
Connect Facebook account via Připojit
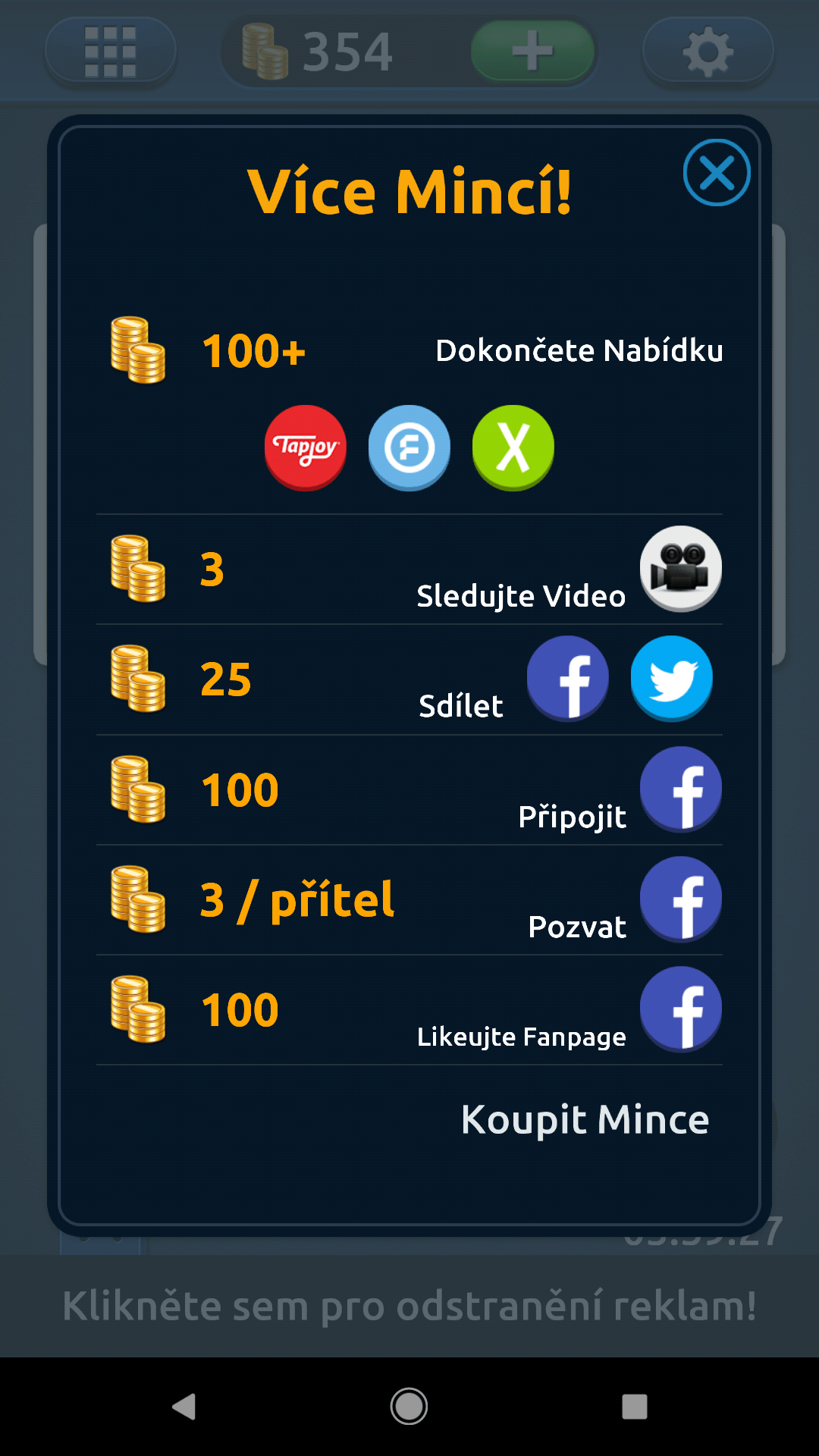click(x=680, y=789)
